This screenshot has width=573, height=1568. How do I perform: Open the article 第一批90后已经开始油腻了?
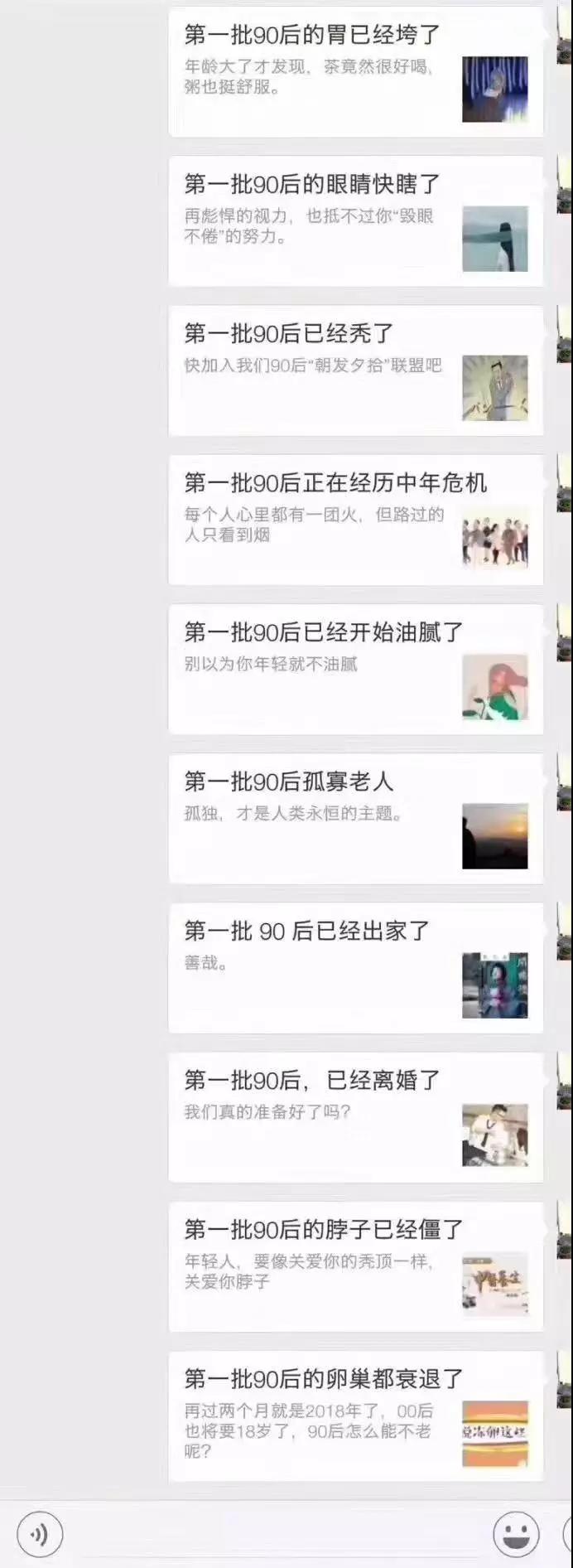355,670
